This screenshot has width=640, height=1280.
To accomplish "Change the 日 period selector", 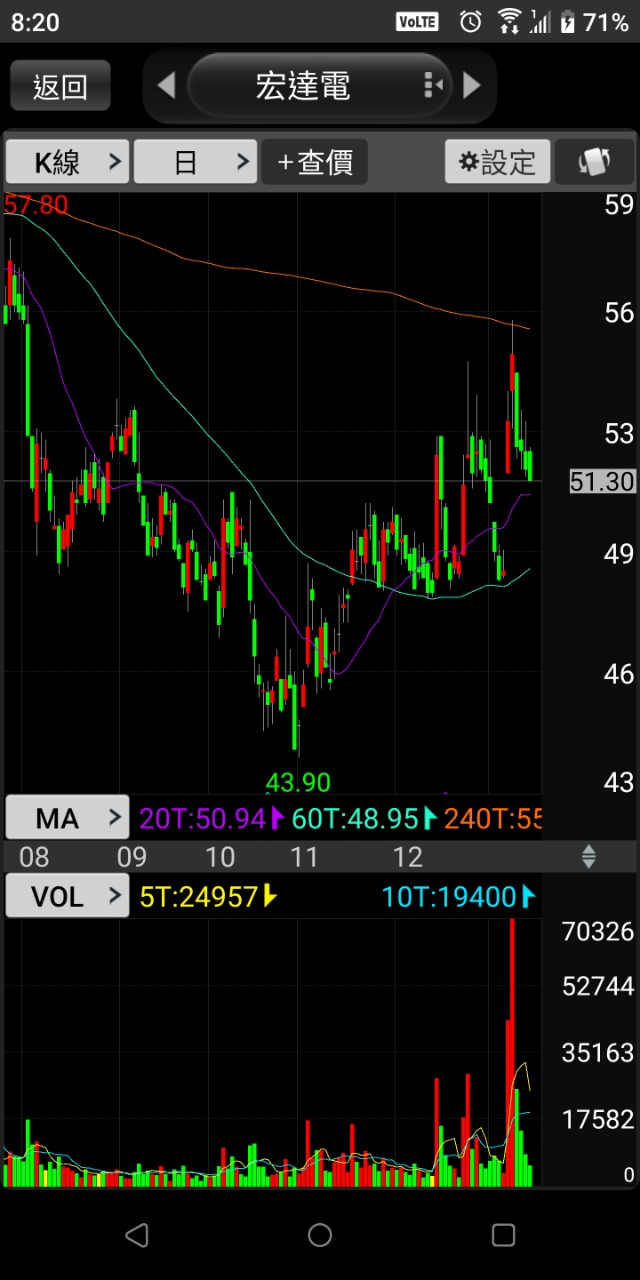I will (x=196, y=162).
